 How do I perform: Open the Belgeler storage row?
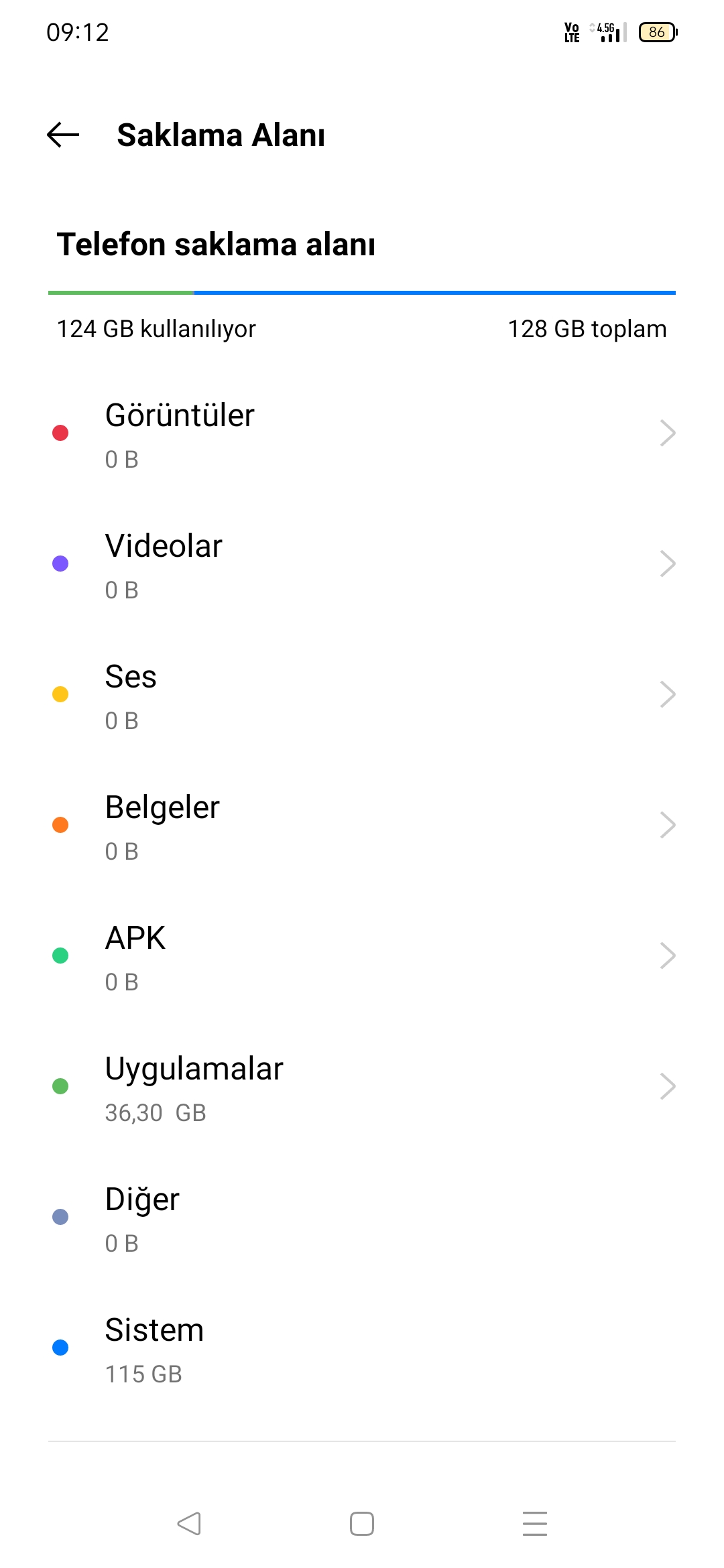362,826
